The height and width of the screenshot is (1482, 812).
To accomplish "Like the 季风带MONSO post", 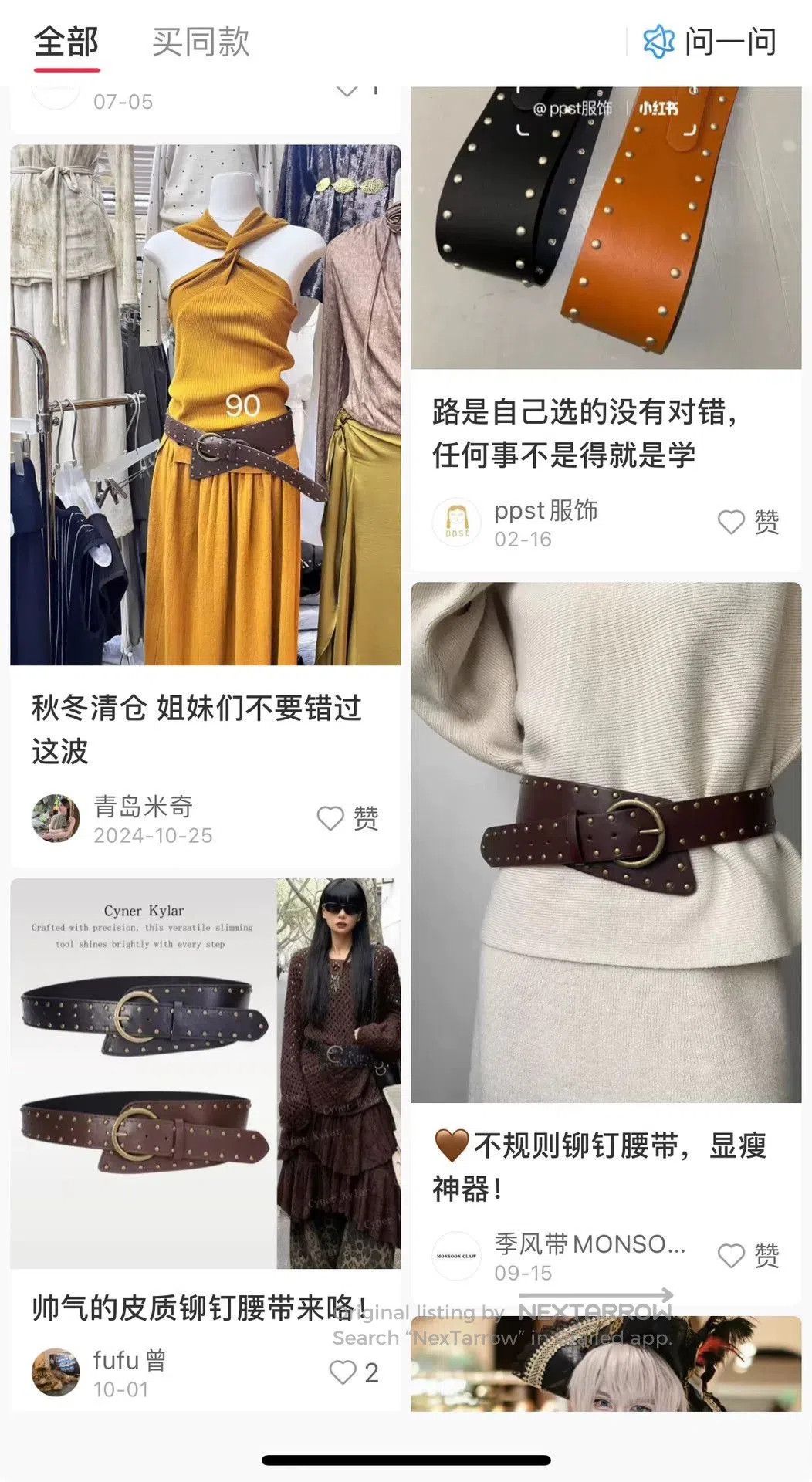I will 749,1256.
